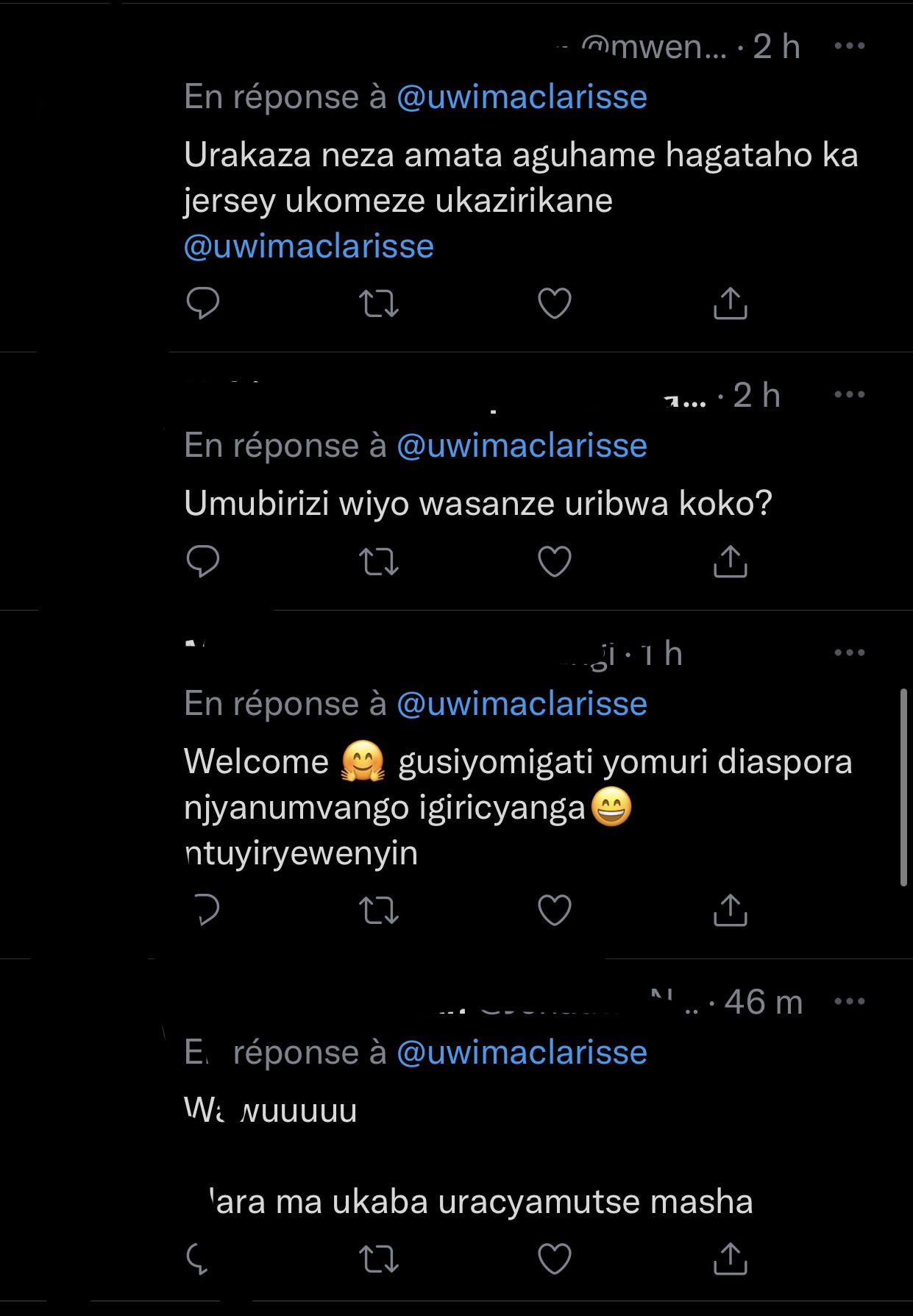This screenshot has width=913, height=1316.
Task: Reply to the tweet starting 'Urakaza neza amata'
Action: point(203,303)
